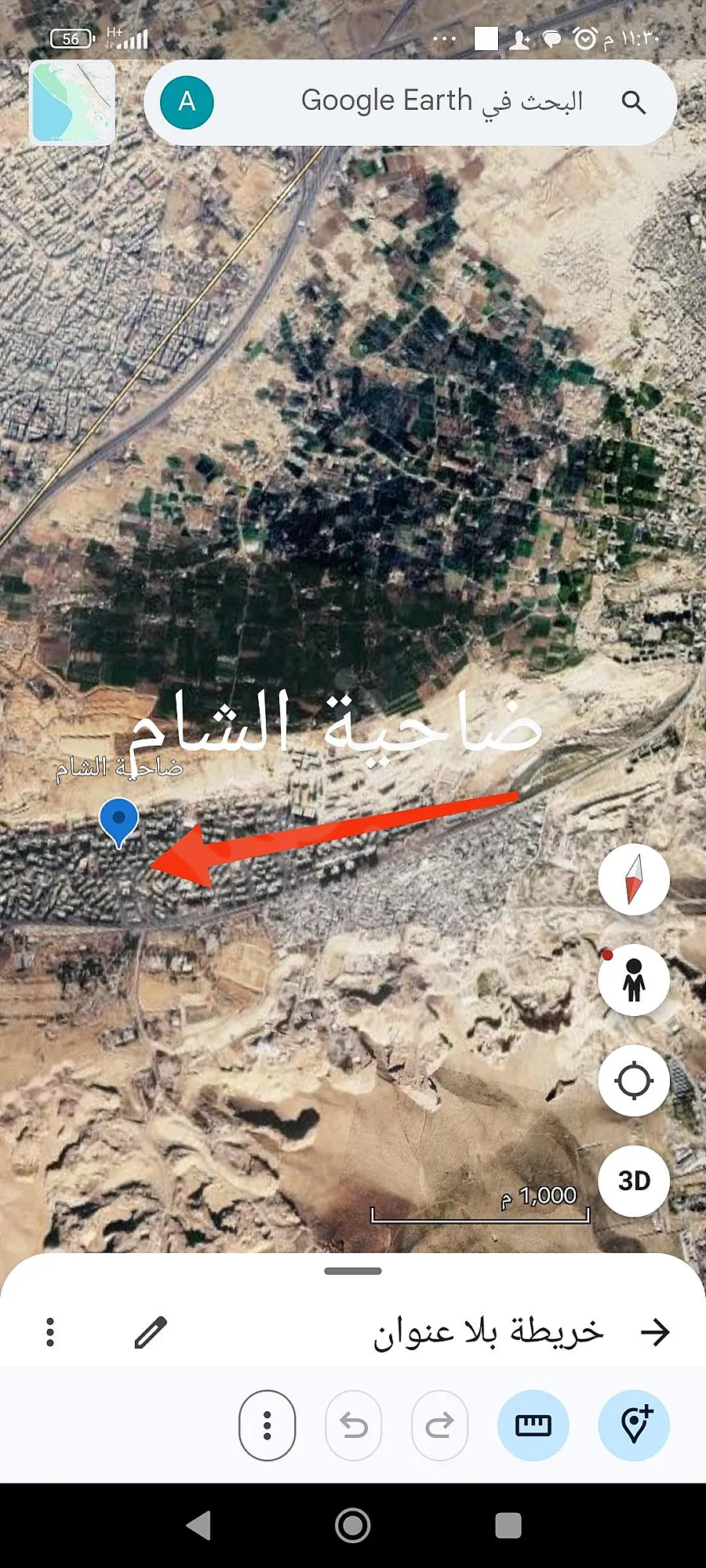
Task: Open more tools in the bottom toolbar
Action: [x=267, y=1425]
